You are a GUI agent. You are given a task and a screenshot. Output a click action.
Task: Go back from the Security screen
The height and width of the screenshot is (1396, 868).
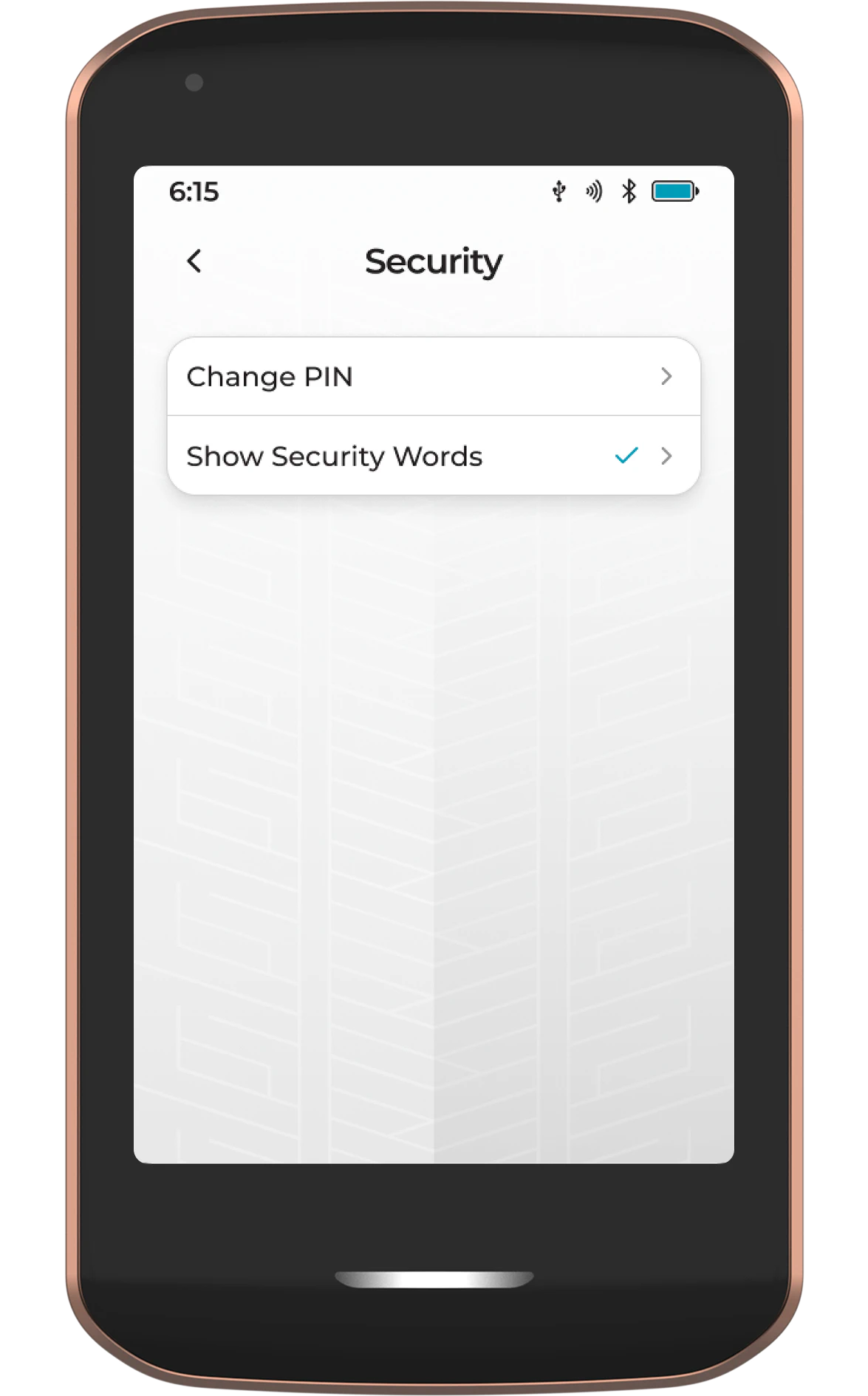pos(194,261)
